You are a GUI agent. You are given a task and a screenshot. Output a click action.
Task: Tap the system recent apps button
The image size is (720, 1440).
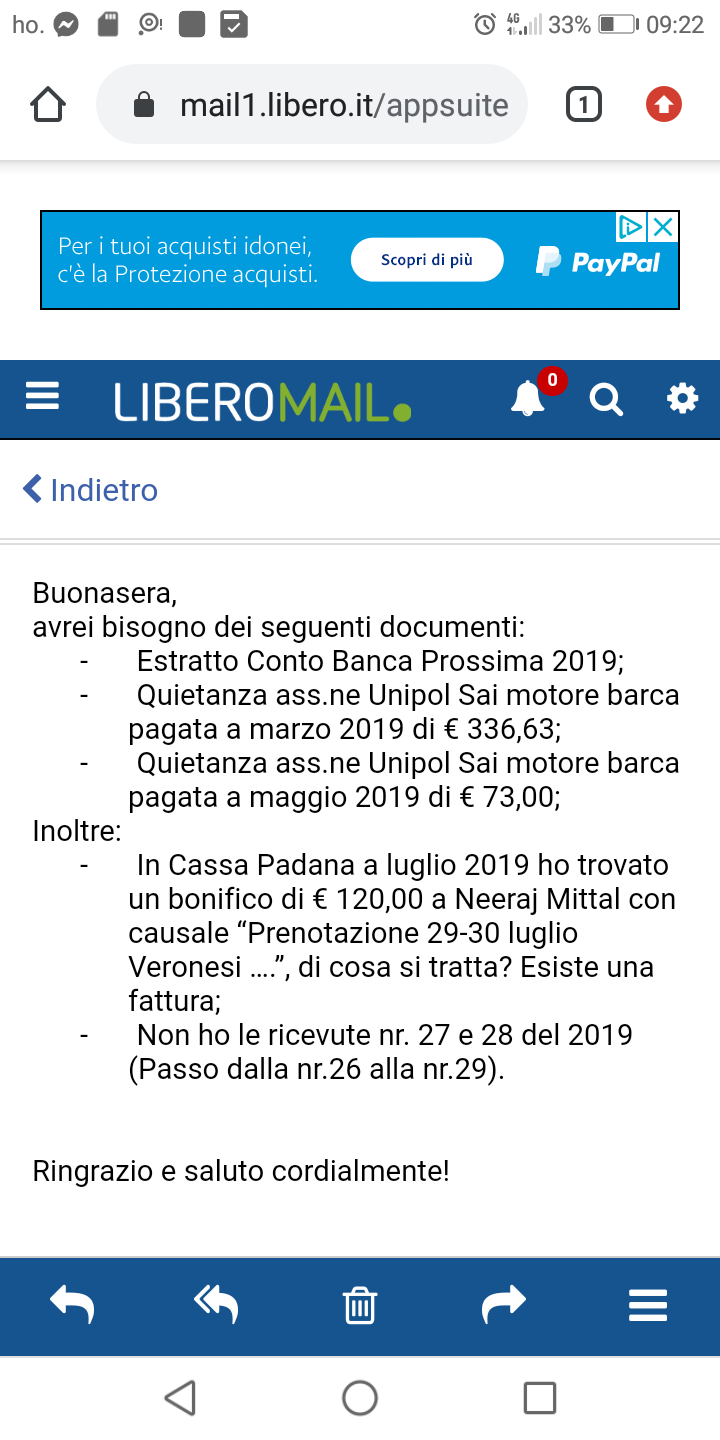pos(540,1398)
